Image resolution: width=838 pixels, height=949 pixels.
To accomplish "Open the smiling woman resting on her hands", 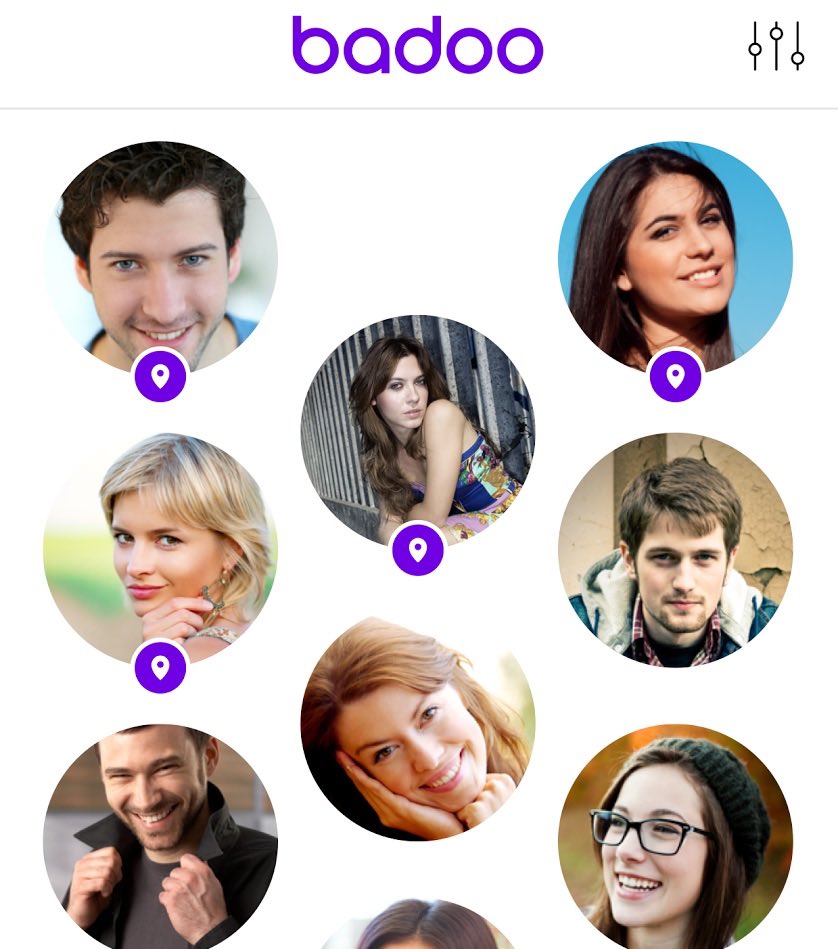I will (x=418, y=728).
